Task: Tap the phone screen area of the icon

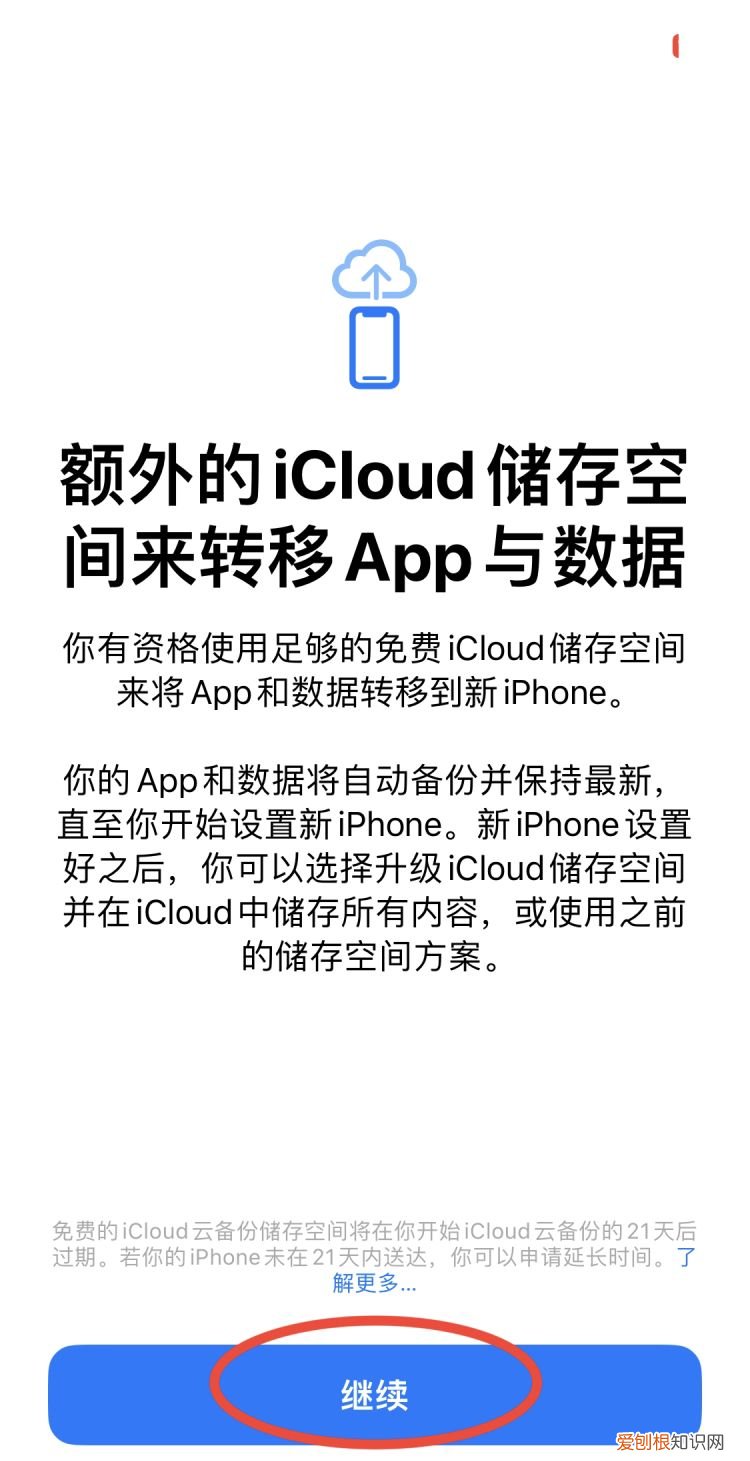Action: click(375, 348)
